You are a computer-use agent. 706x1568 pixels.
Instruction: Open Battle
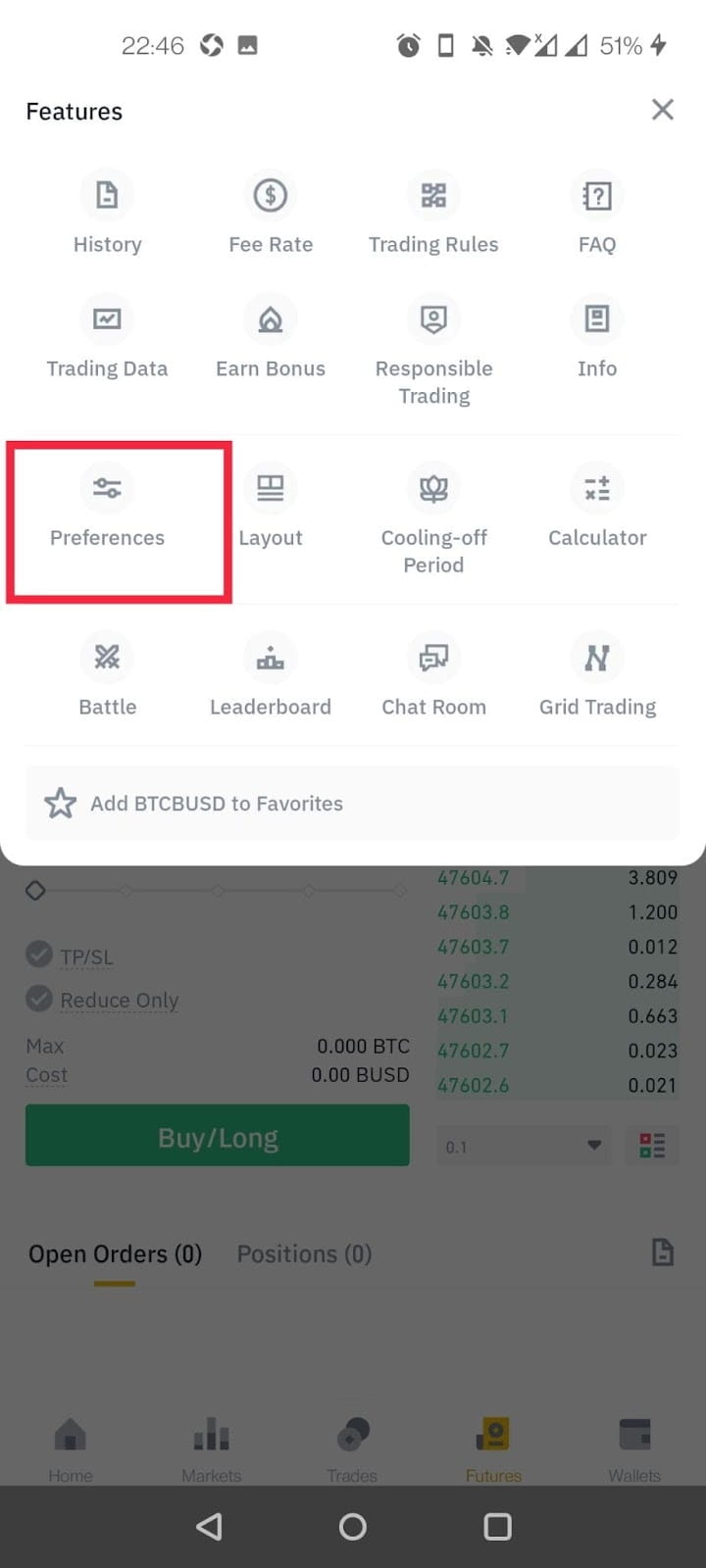pyautogui.click(x=107, y=677)
